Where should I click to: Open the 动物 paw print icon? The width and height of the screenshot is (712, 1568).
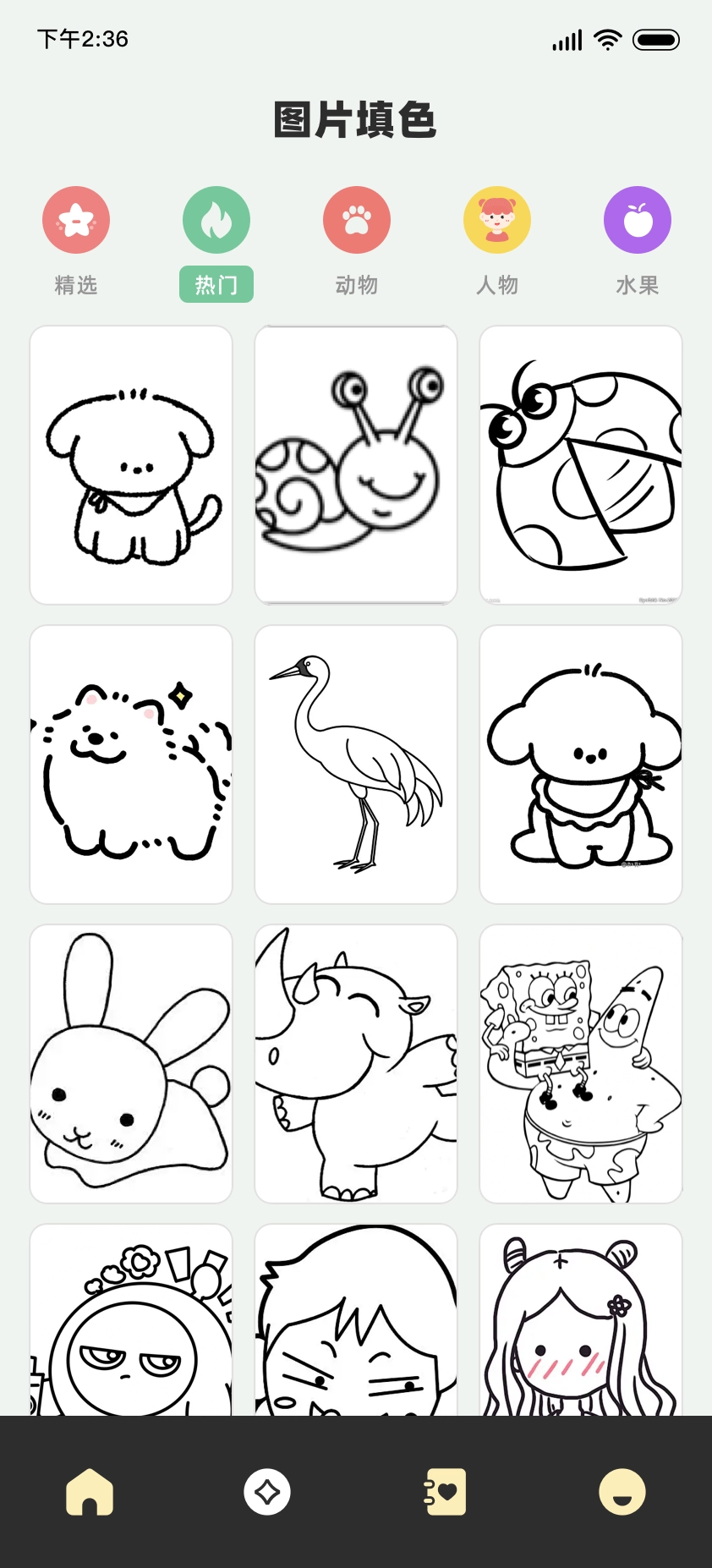point(356,219)
